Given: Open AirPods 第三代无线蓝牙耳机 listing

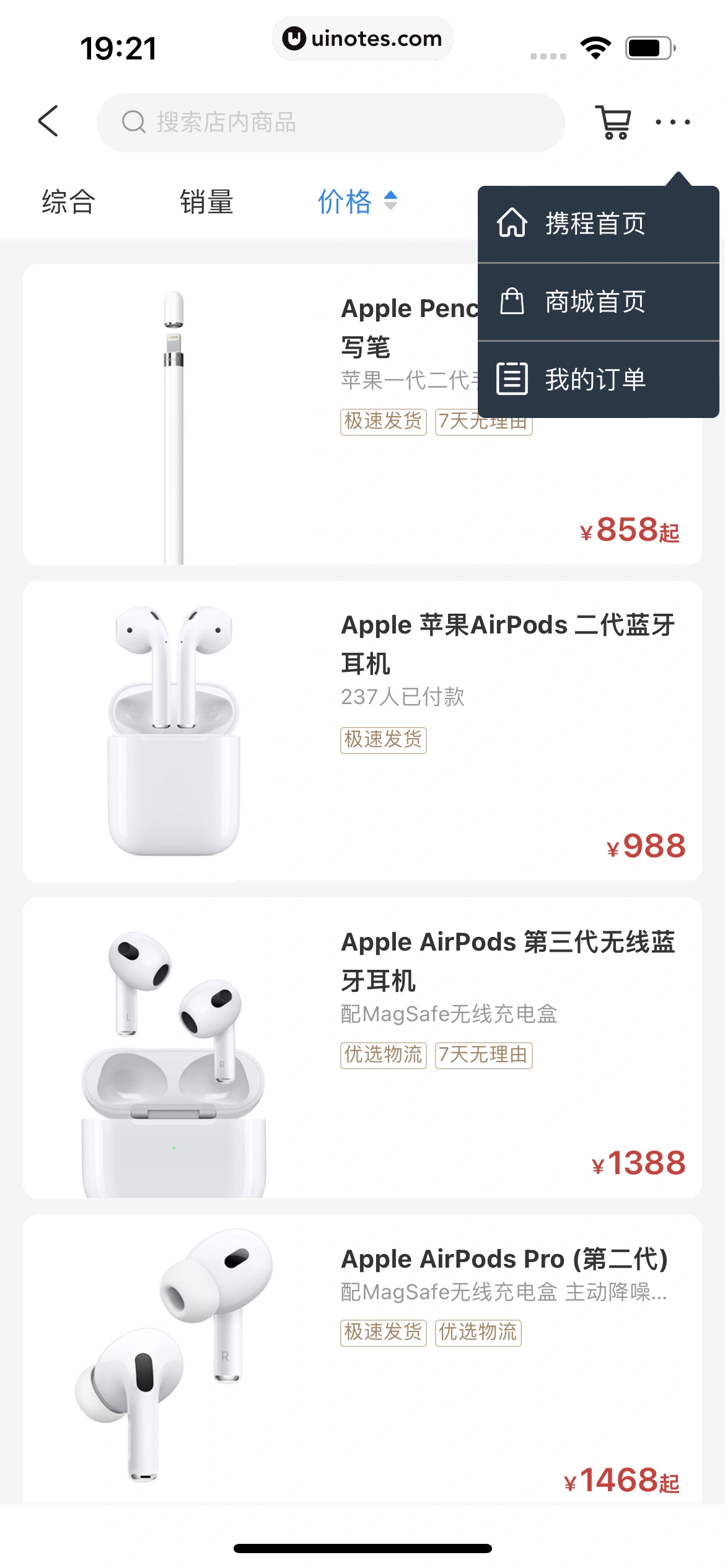Looking at the screenshot, I should point(362,1048).
